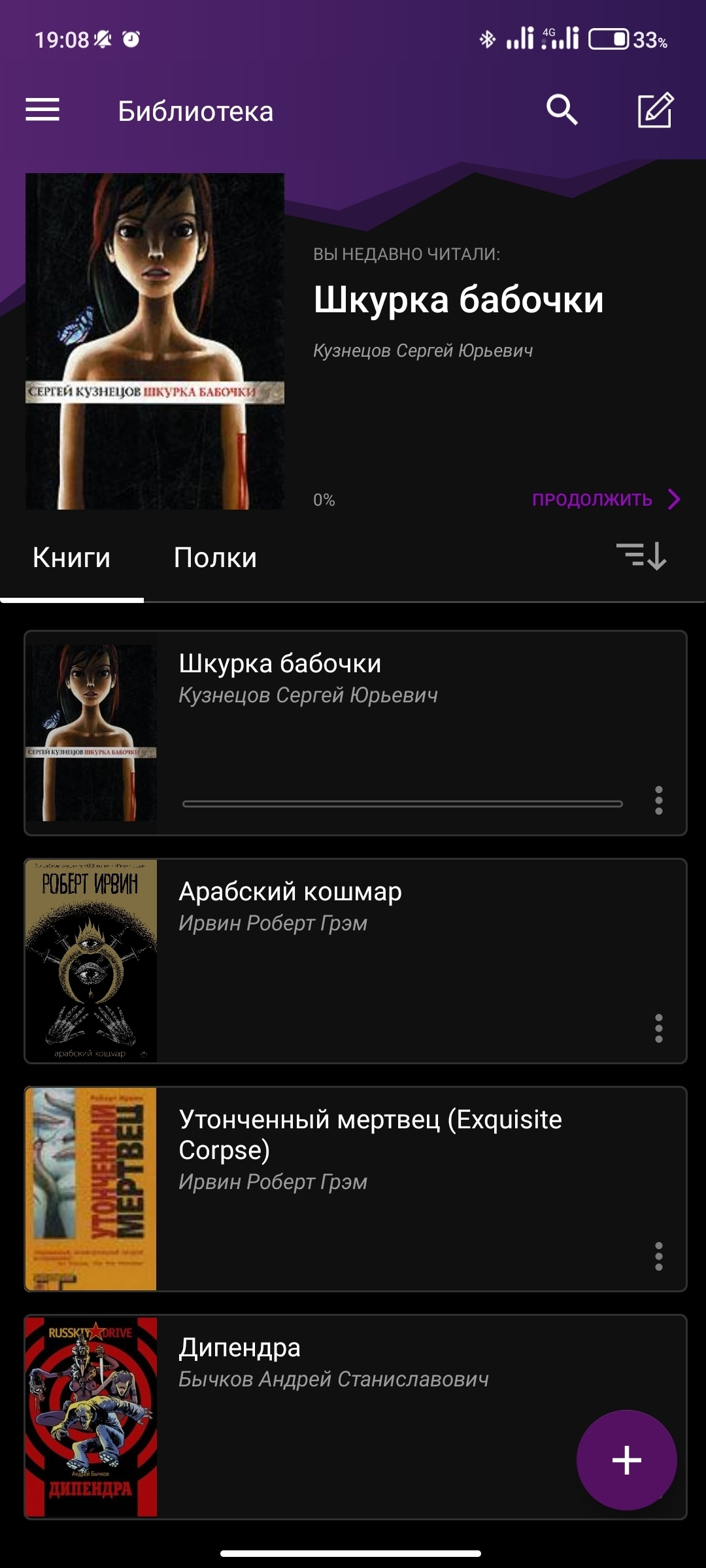The width and height of the screenshot is (706, 1568).
Task: Open options for Шкурка бабочки in list
Action: coord(659,800)
